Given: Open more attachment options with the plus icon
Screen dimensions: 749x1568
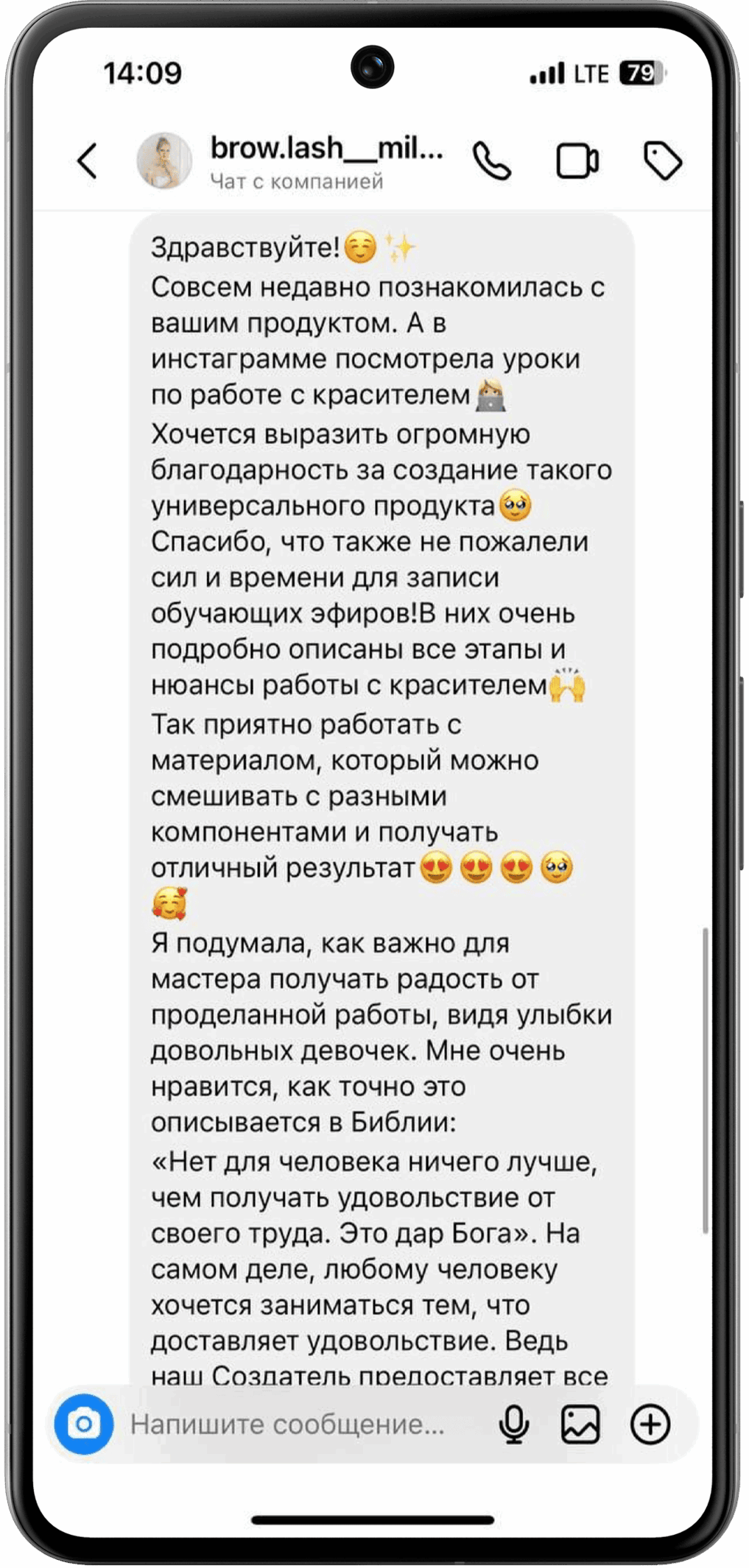Looking at the screenshot, I should [650, 1424].
